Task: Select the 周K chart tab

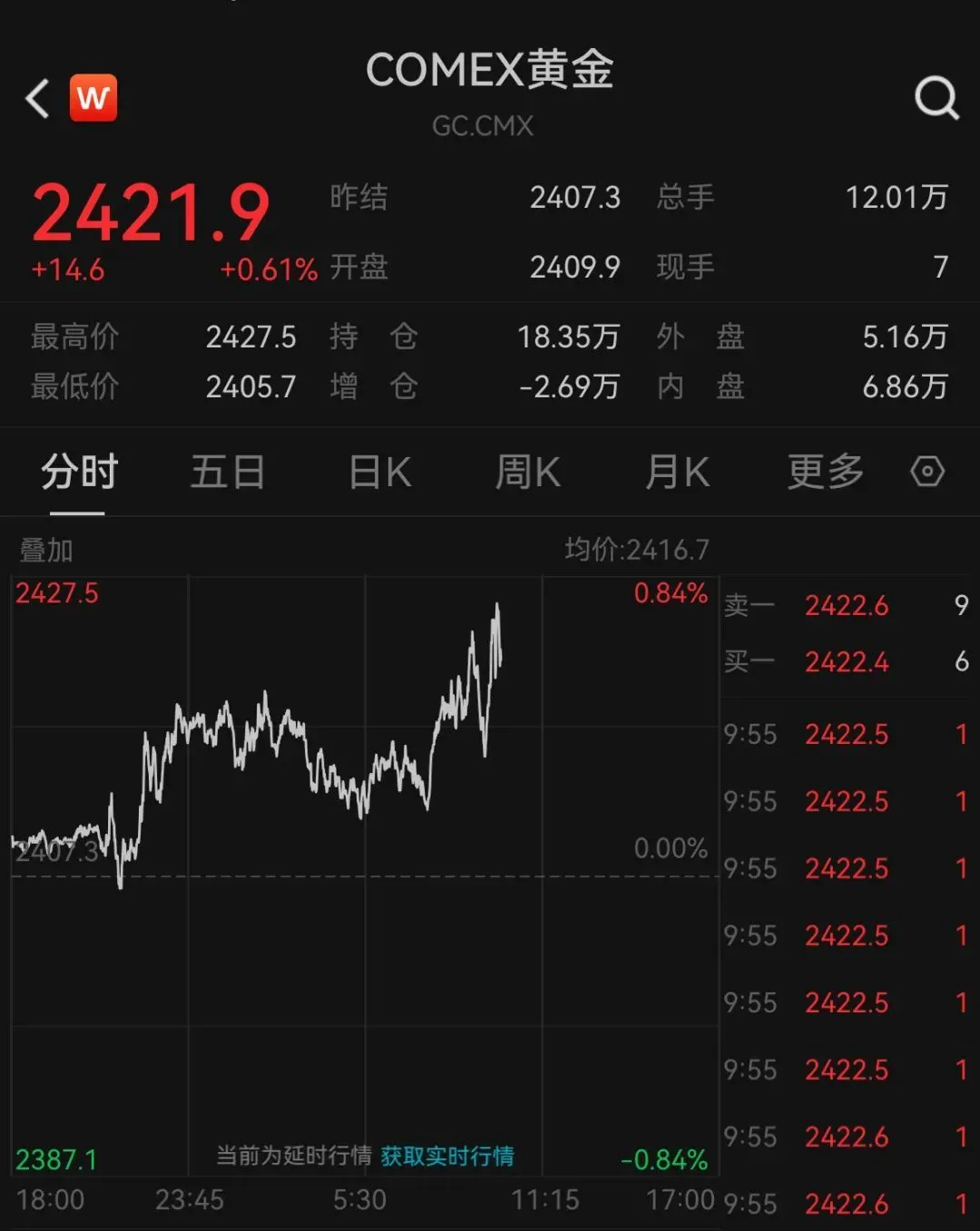Action: [x=527, y=472]
